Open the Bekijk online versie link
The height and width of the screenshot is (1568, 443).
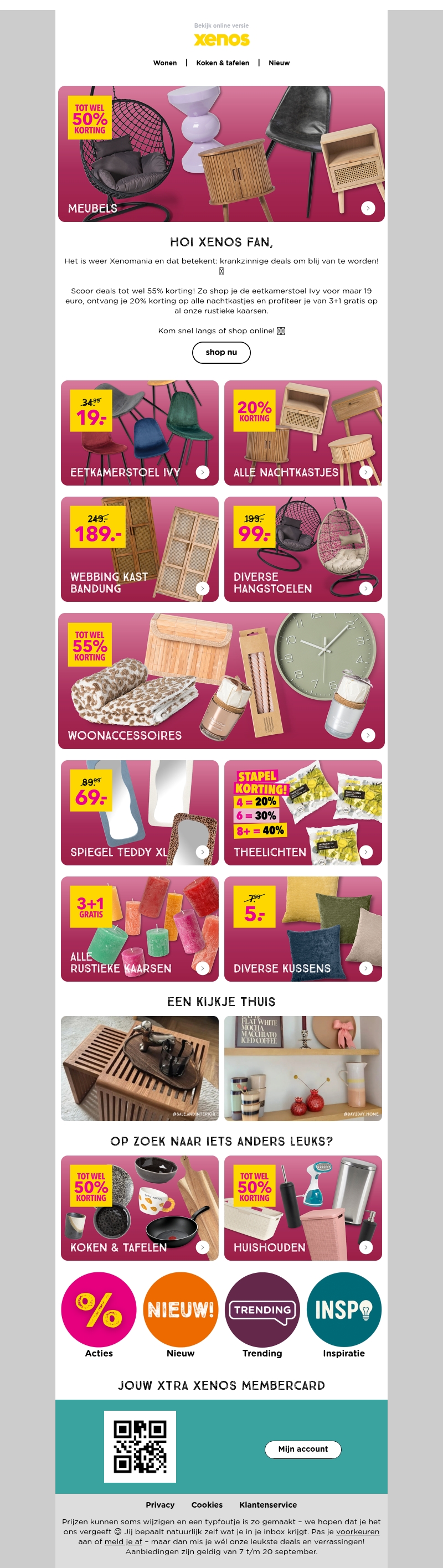pyautogui.click(x=221, y=25)
